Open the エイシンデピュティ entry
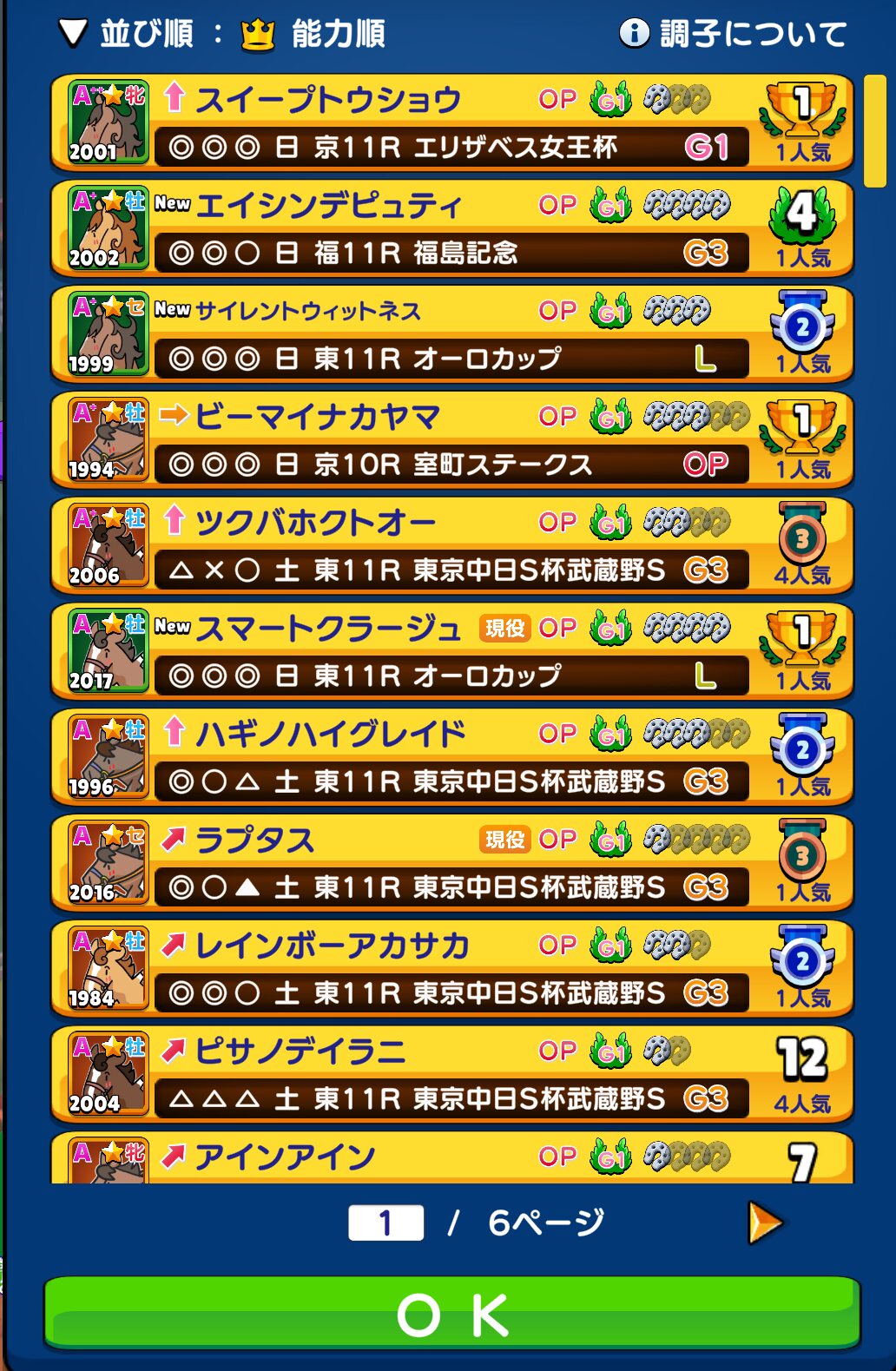Image resolution: width=896 pixels, height=1371 pixels. [x=451, y=228]
